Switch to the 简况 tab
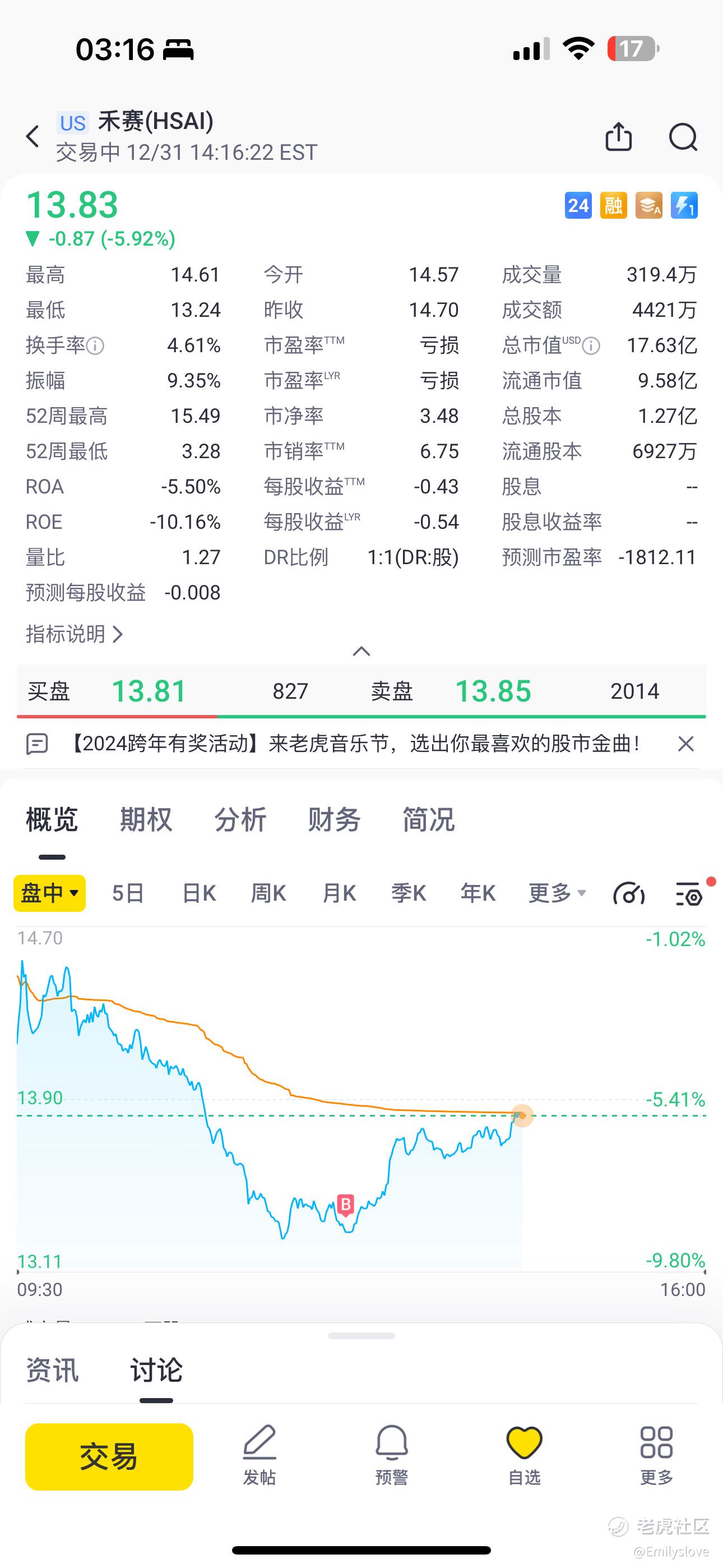 click(x=428, y=820)
